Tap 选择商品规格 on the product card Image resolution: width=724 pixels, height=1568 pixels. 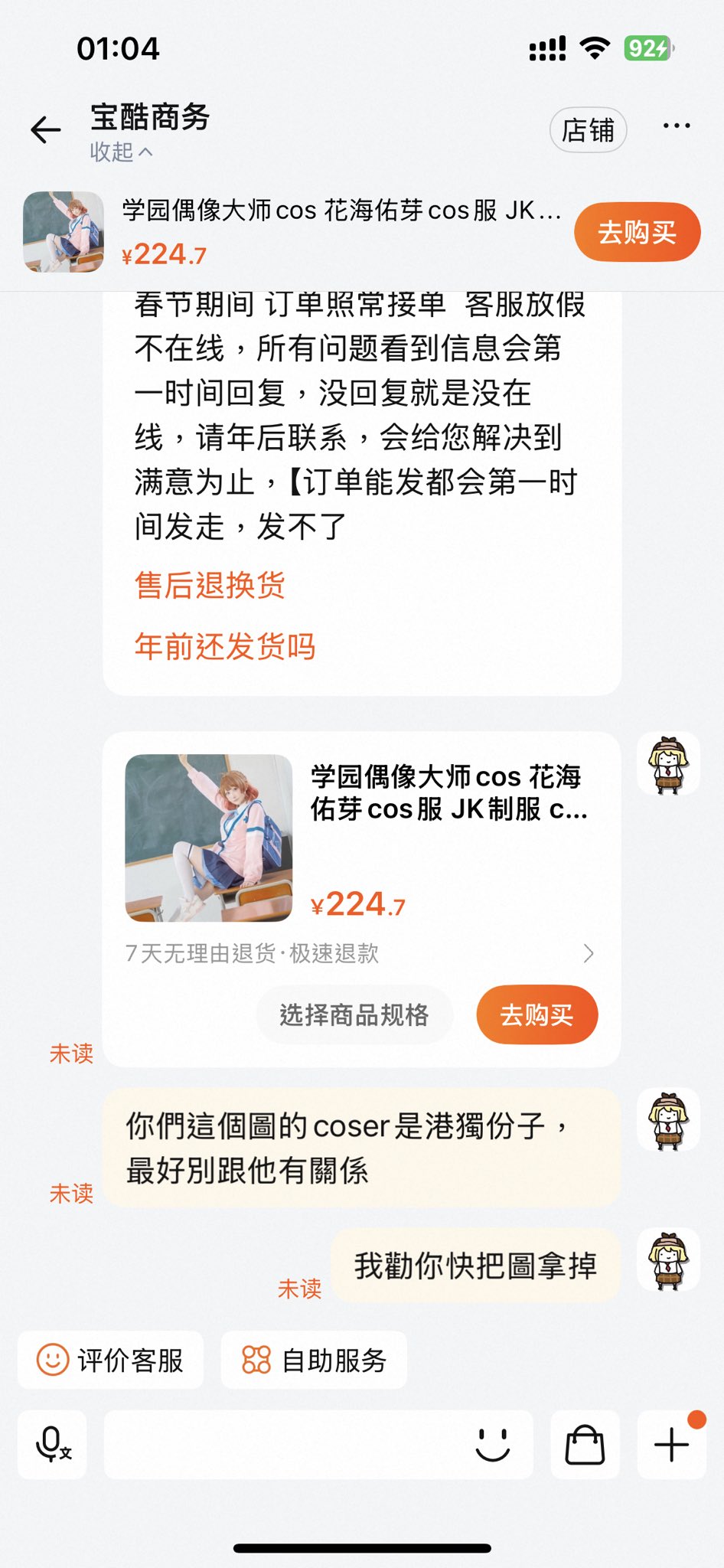(354, 1014)
